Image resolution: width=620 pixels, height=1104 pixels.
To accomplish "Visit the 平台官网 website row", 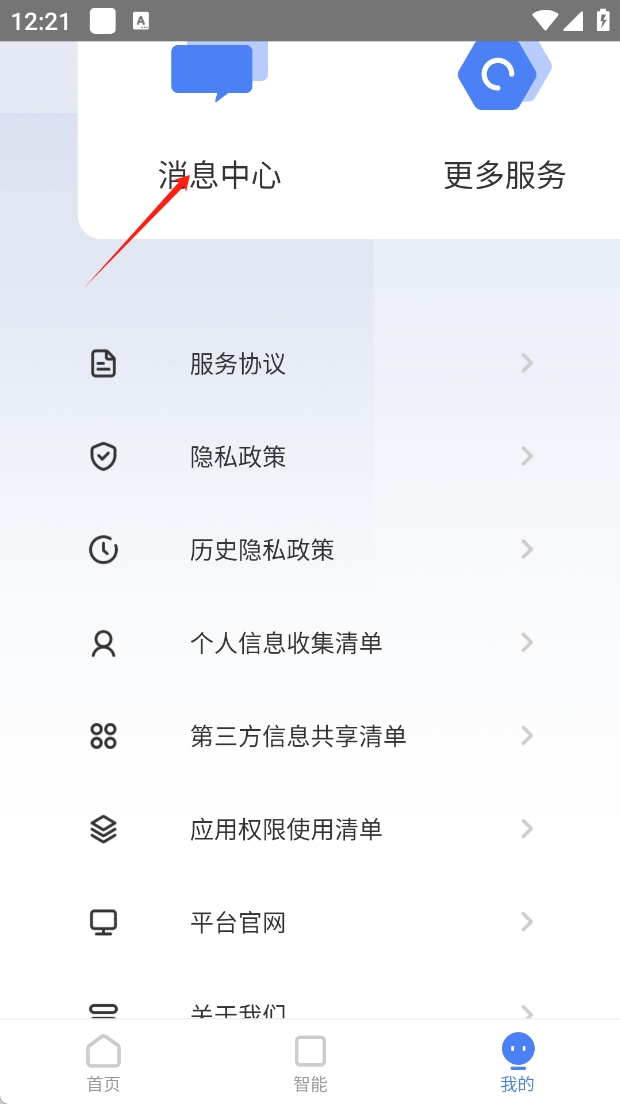I will pyautogui.click(x=310, y=922).
